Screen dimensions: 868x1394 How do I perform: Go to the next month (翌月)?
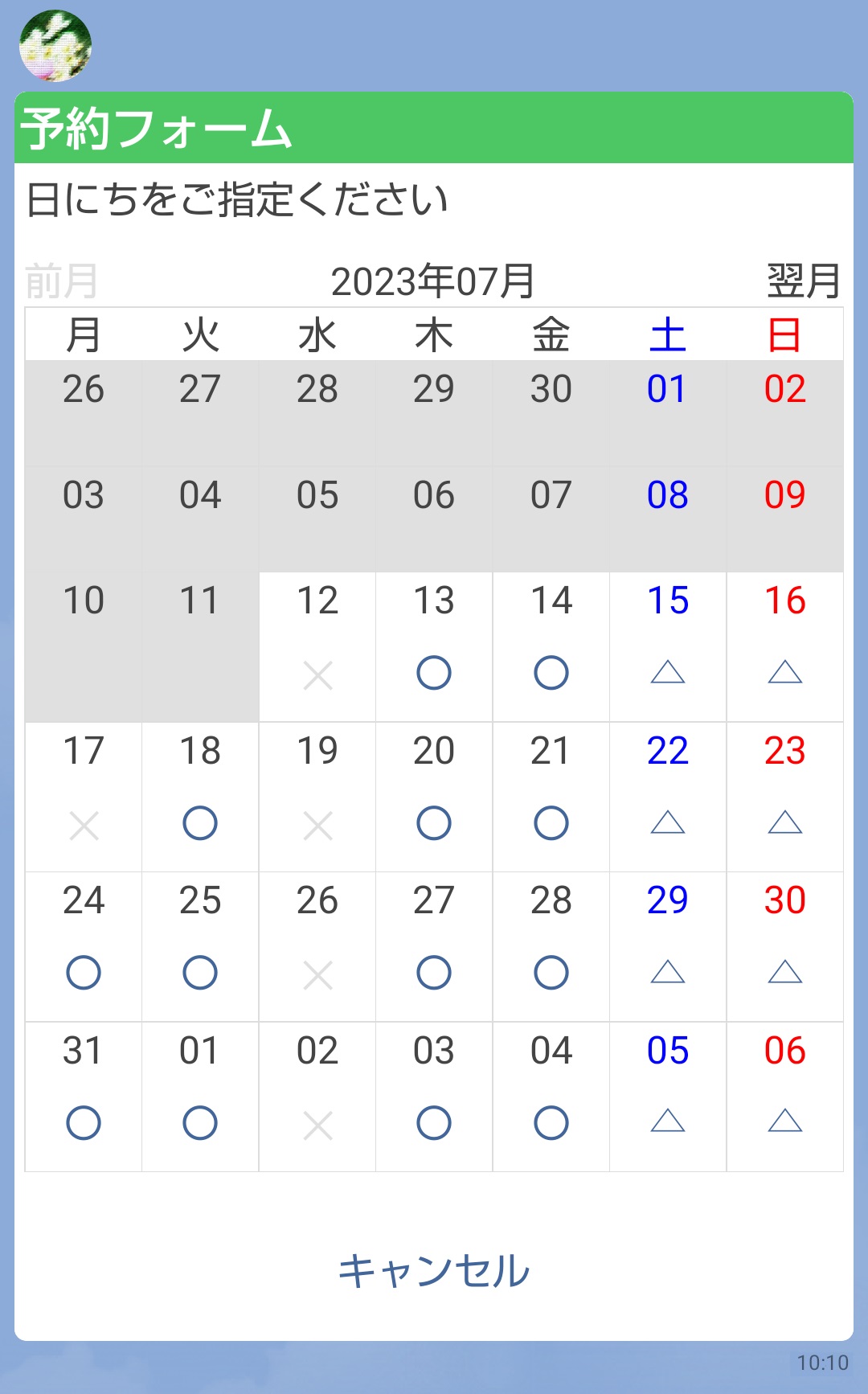(803, 281)
